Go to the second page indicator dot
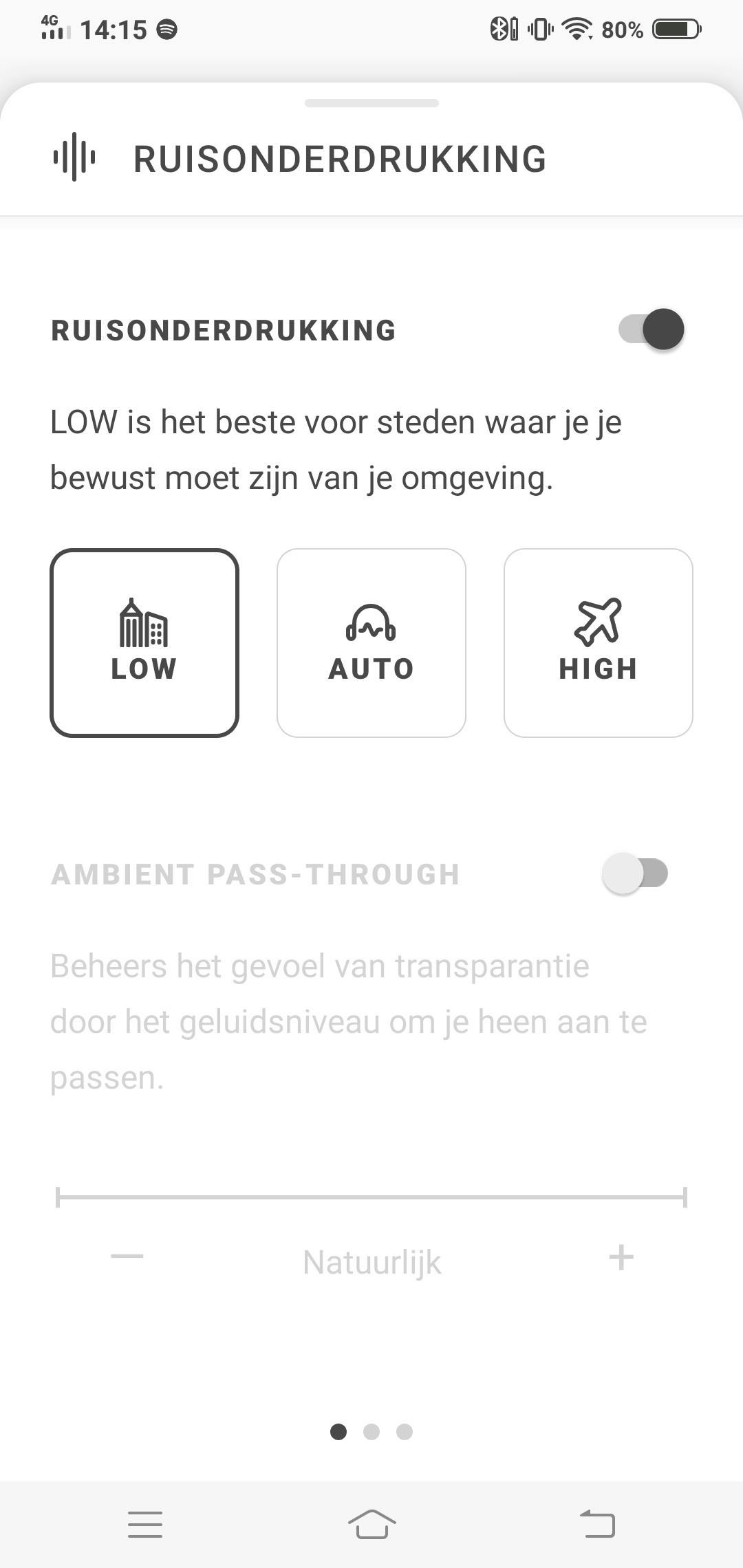The height and width of the screenshot is (1568, 743). pyautogui.click(x=371, y=1432)
